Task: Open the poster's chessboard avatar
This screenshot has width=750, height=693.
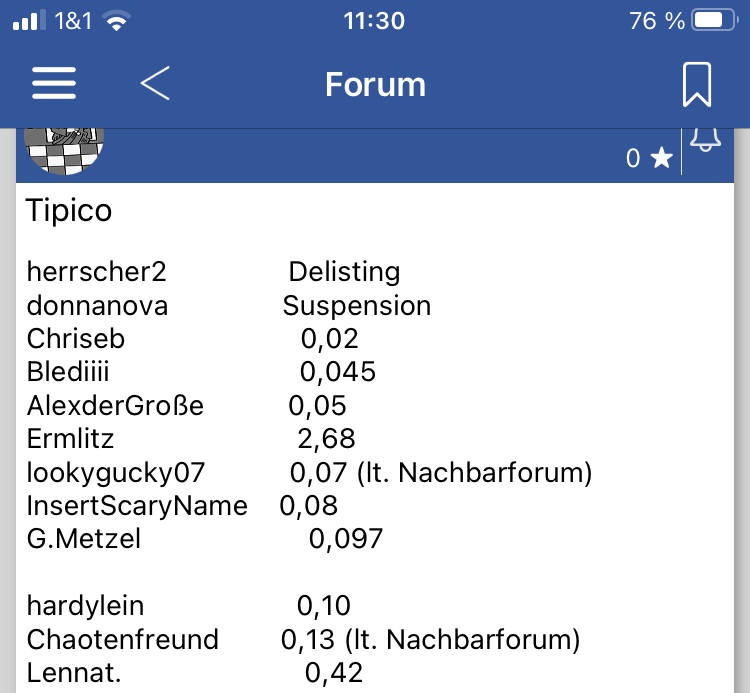Action: click(x=65, y=150)
